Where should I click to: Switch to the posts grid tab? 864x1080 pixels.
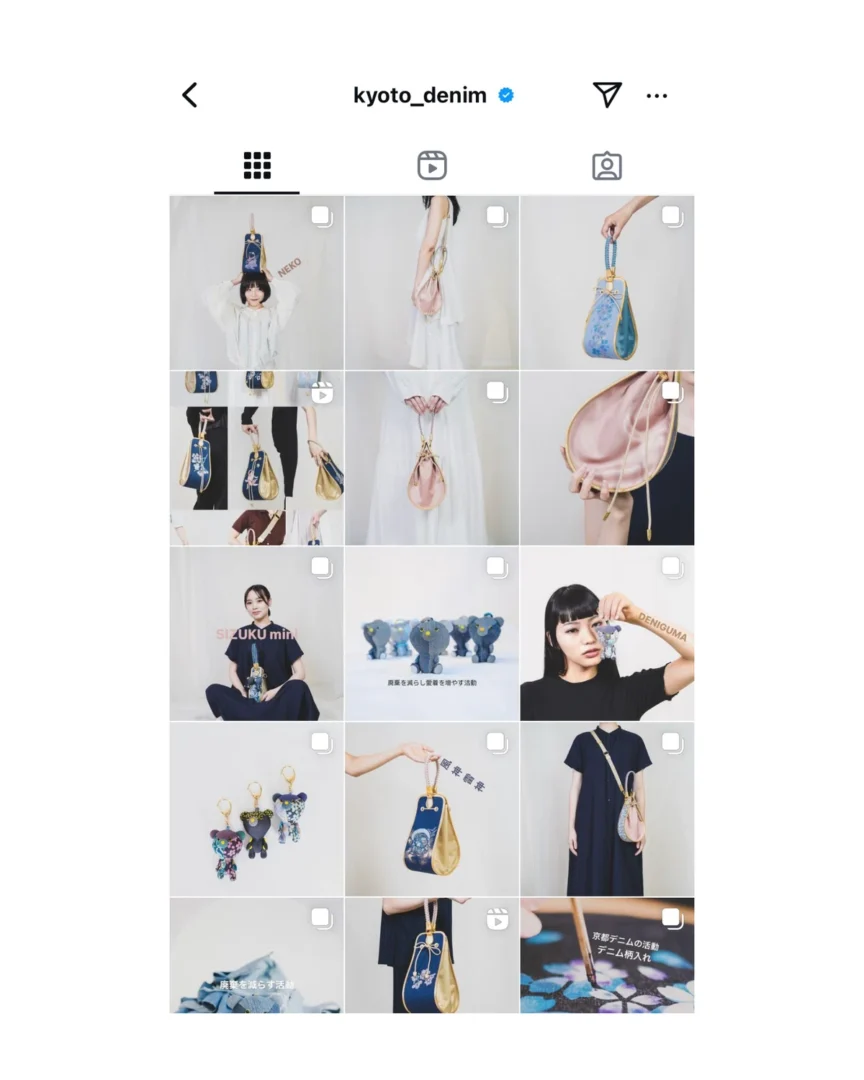point(257,166)
